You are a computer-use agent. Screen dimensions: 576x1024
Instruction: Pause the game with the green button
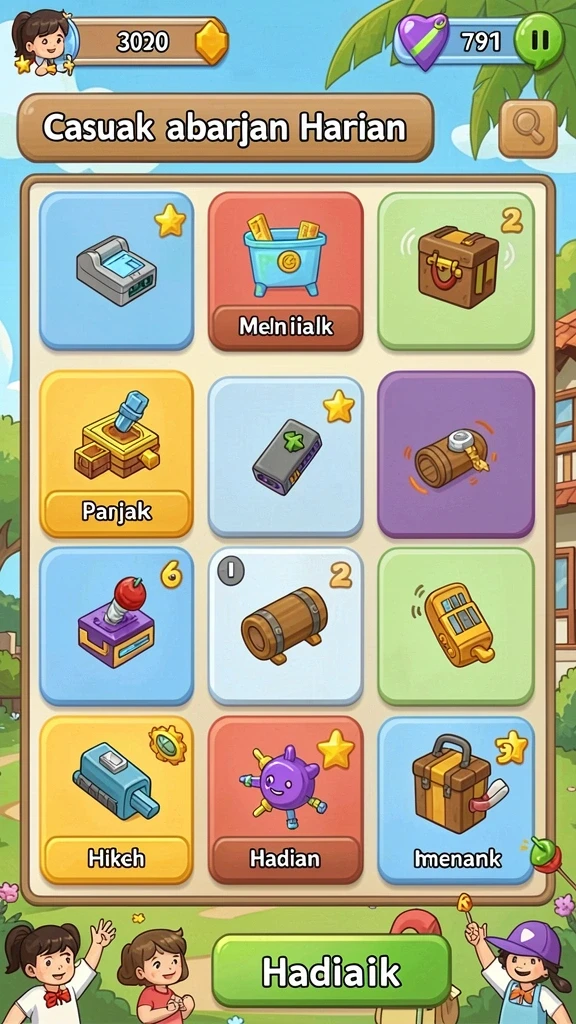(539, 40)
